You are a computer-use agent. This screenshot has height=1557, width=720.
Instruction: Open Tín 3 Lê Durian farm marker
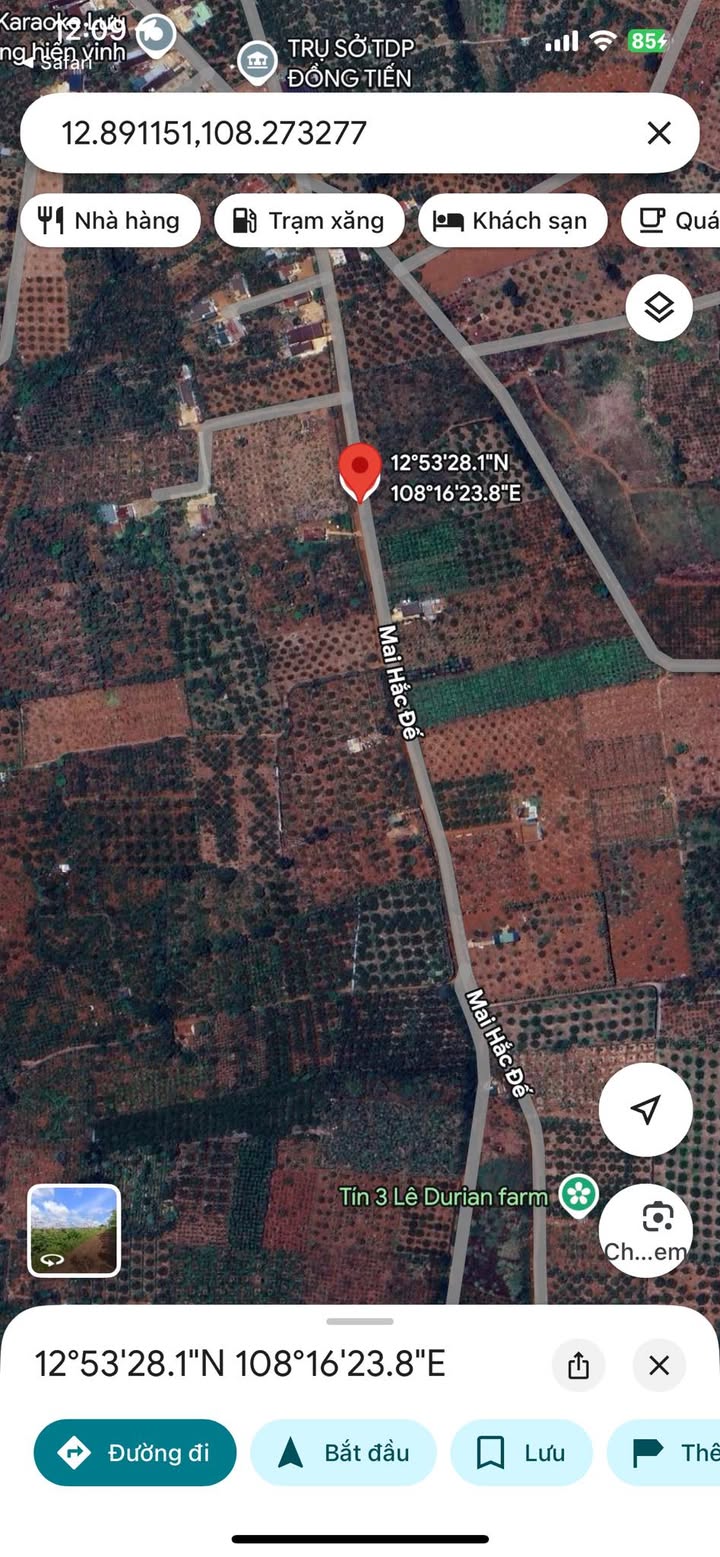[x=578, y=1195]
